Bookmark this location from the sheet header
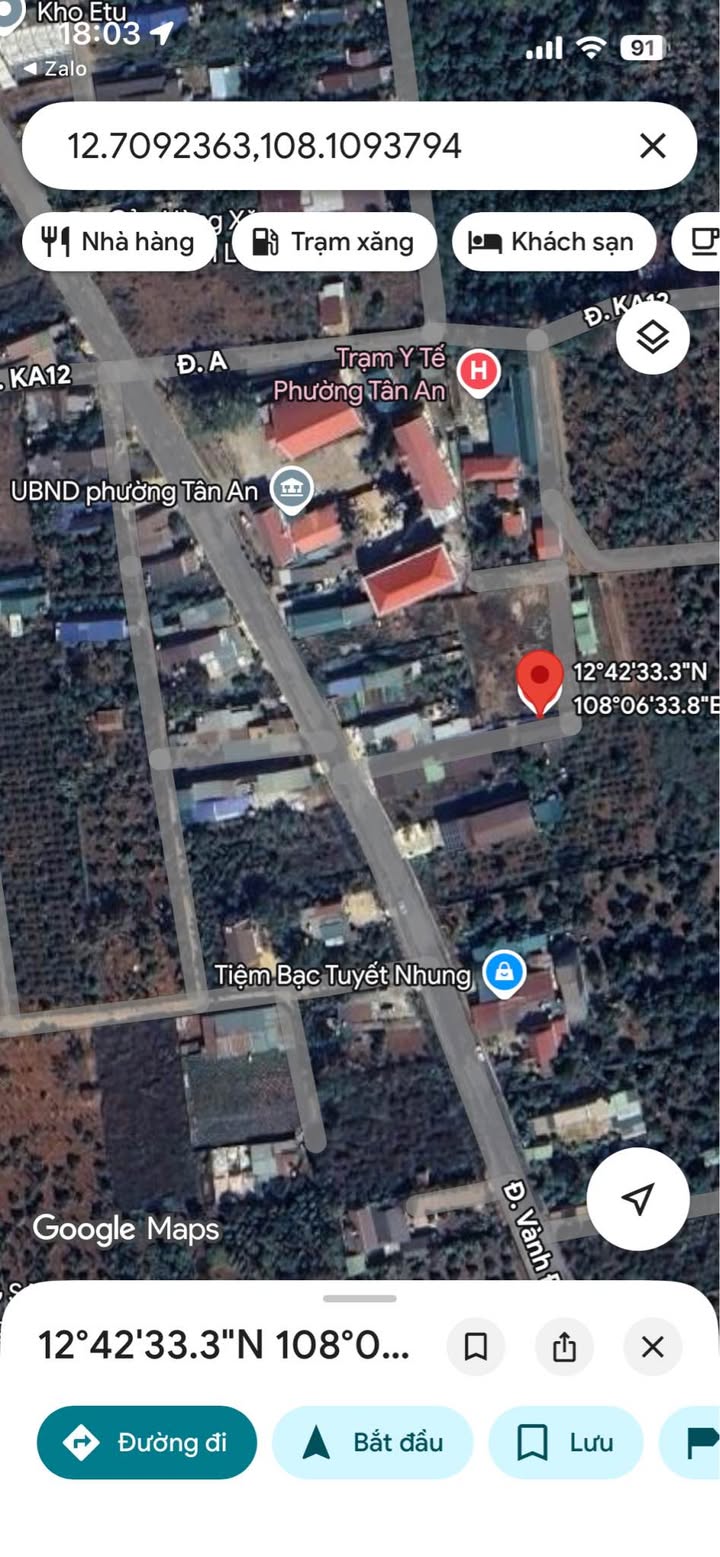 tap(476, 1347)
